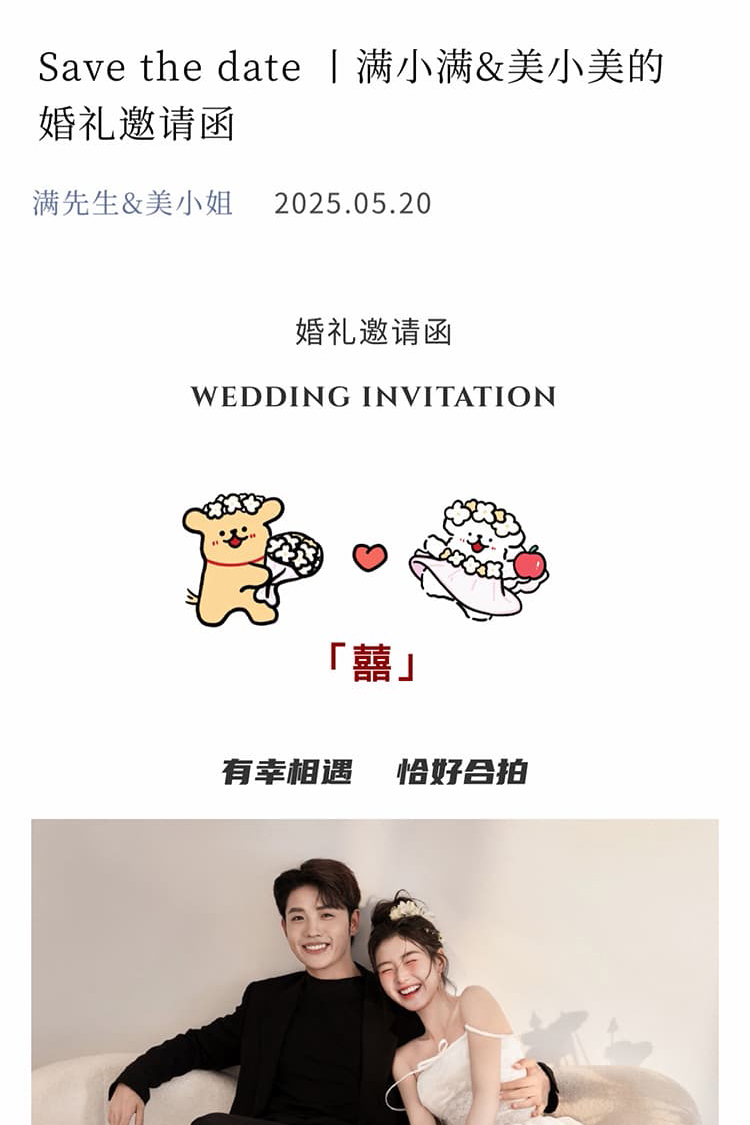750x1125 pixels.
Task: Open the couple's wedding photo
Action: coord(374,970)
